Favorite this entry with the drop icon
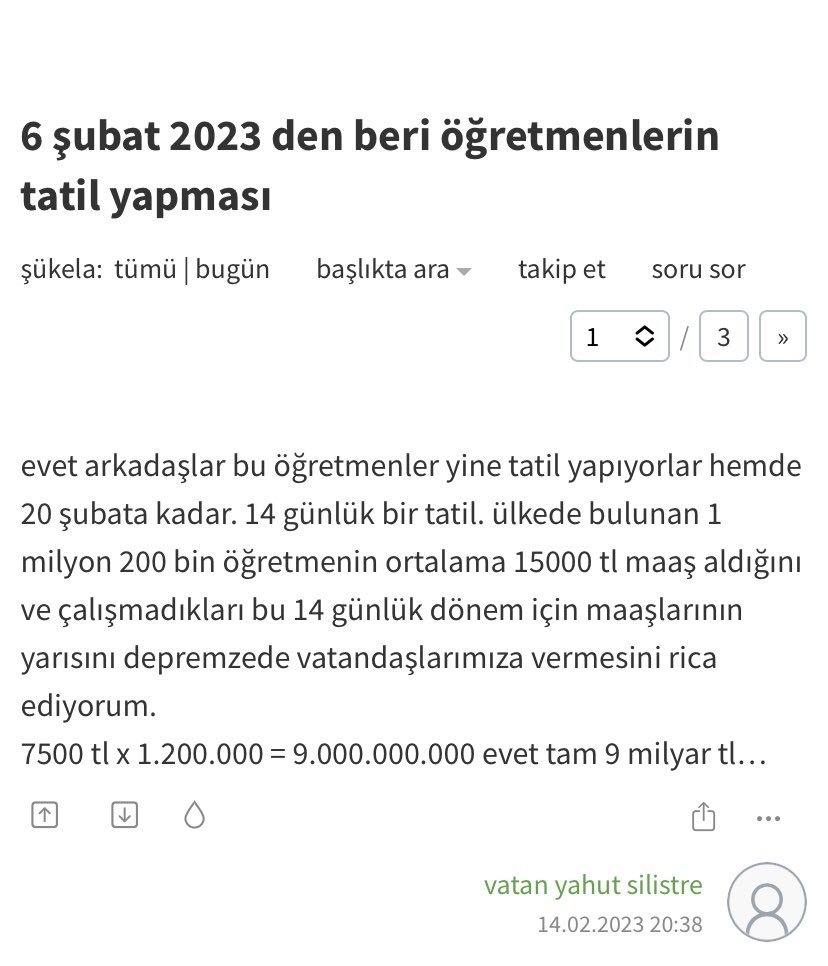The image size is (828, 966). [195, 815]
